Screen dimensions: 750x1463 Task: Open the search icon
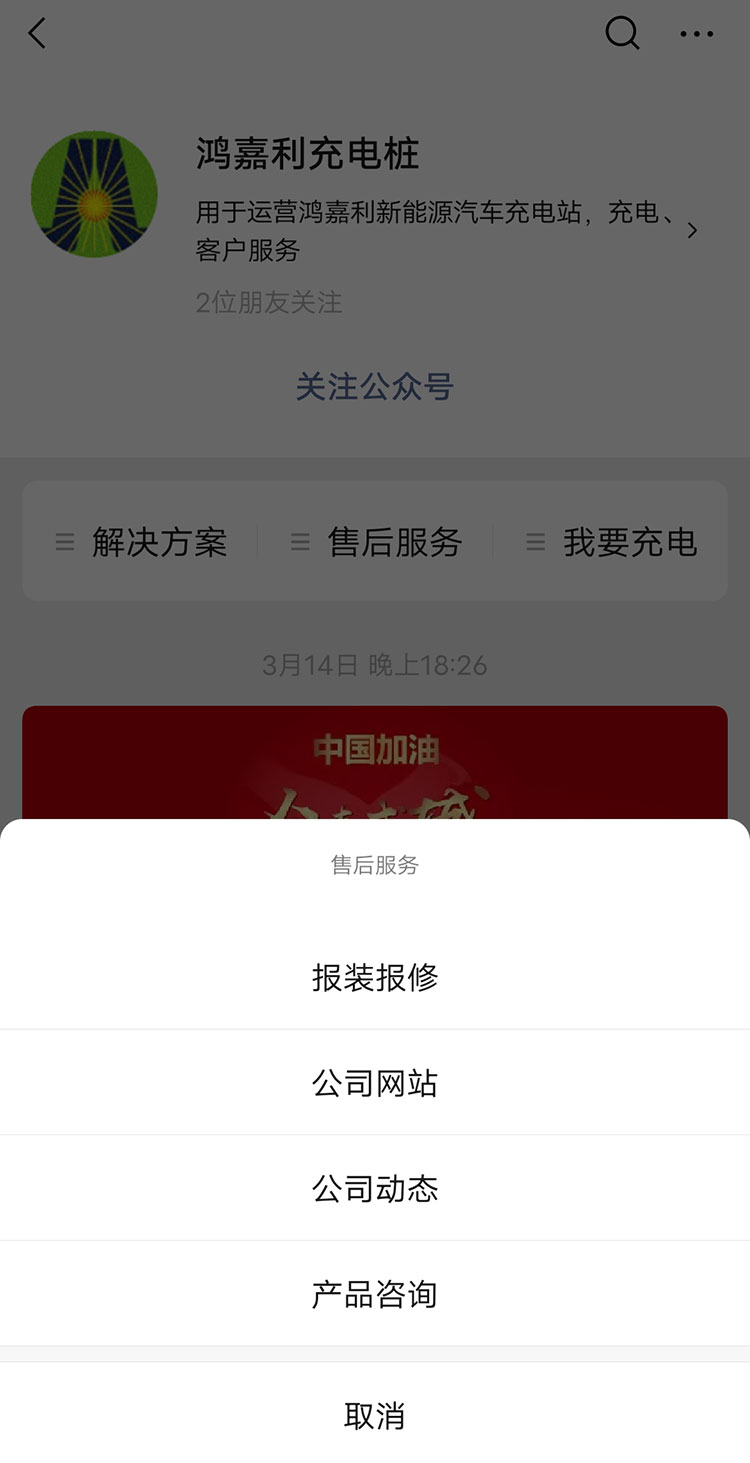(622, 33)
